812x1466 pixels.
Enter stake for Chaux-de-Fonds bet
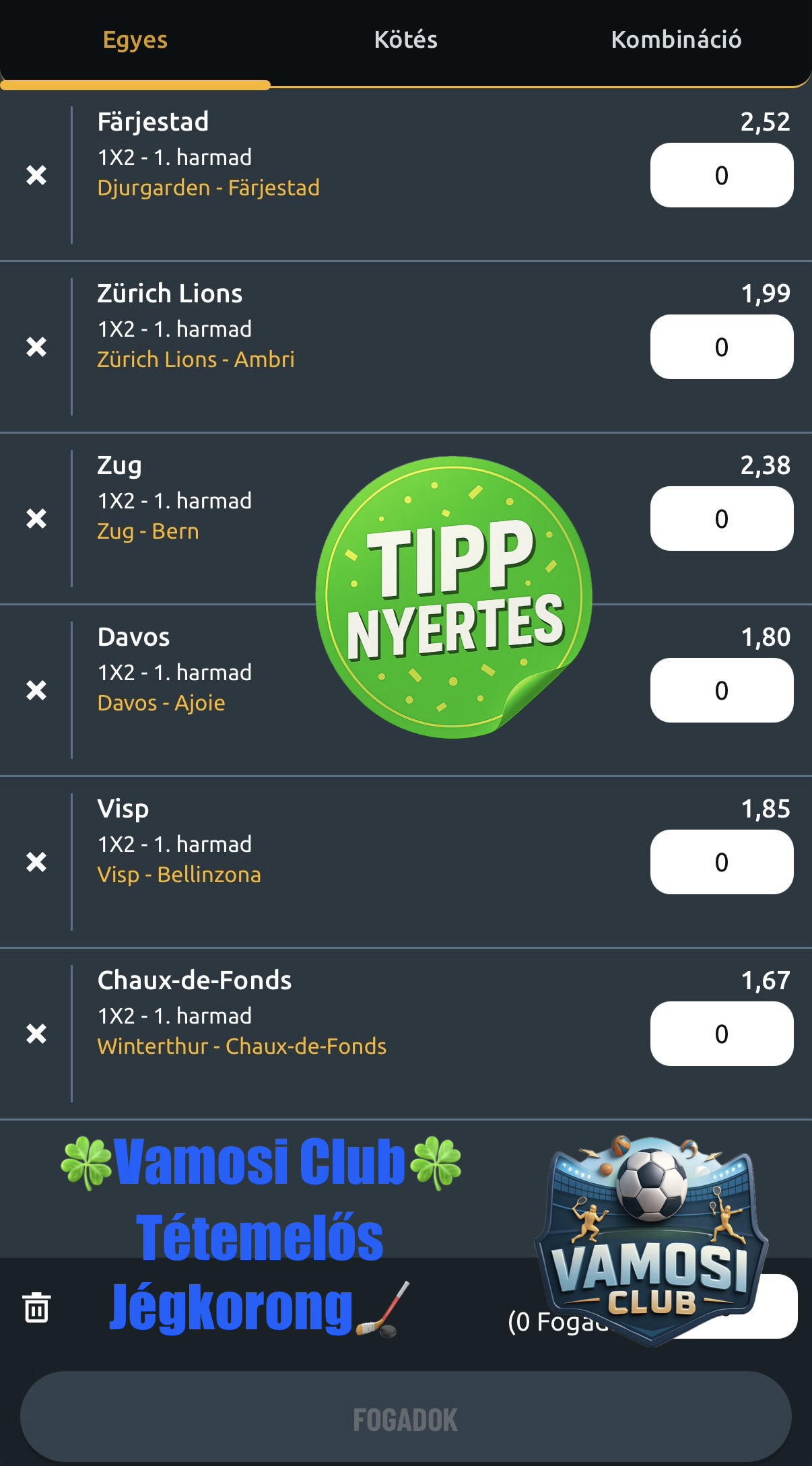tap(721, 1034)
